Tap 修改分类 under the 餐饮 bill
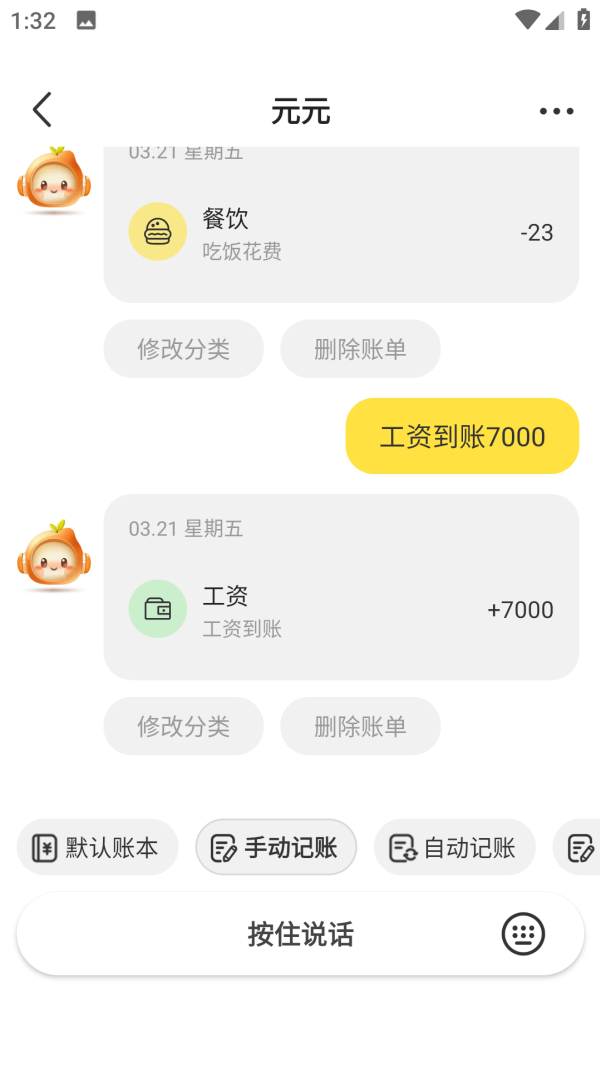This screenshot has height=1067, width=600. coord(183,349)
